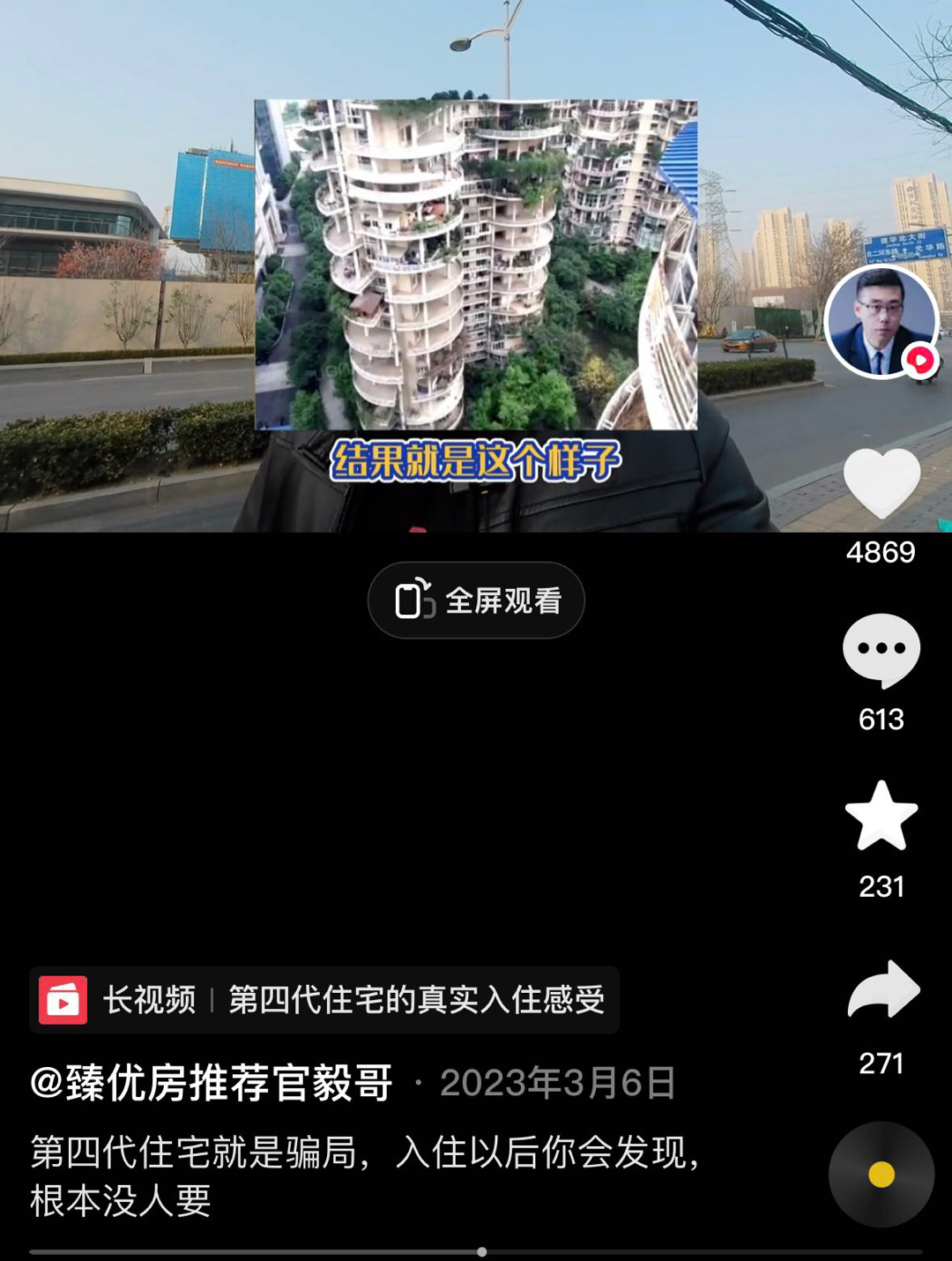Screen dimensions: 952x1261
Task: Like this video with the heart
Action: (881, 482)
